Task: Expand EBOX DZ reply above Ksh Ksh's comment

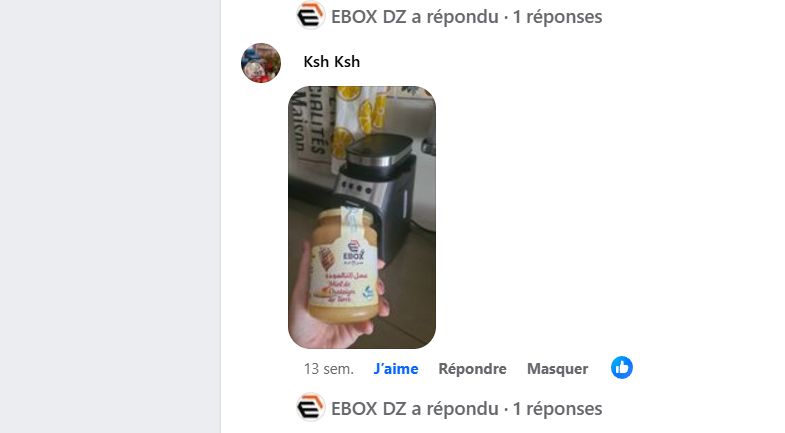Action: coord(466,16)
